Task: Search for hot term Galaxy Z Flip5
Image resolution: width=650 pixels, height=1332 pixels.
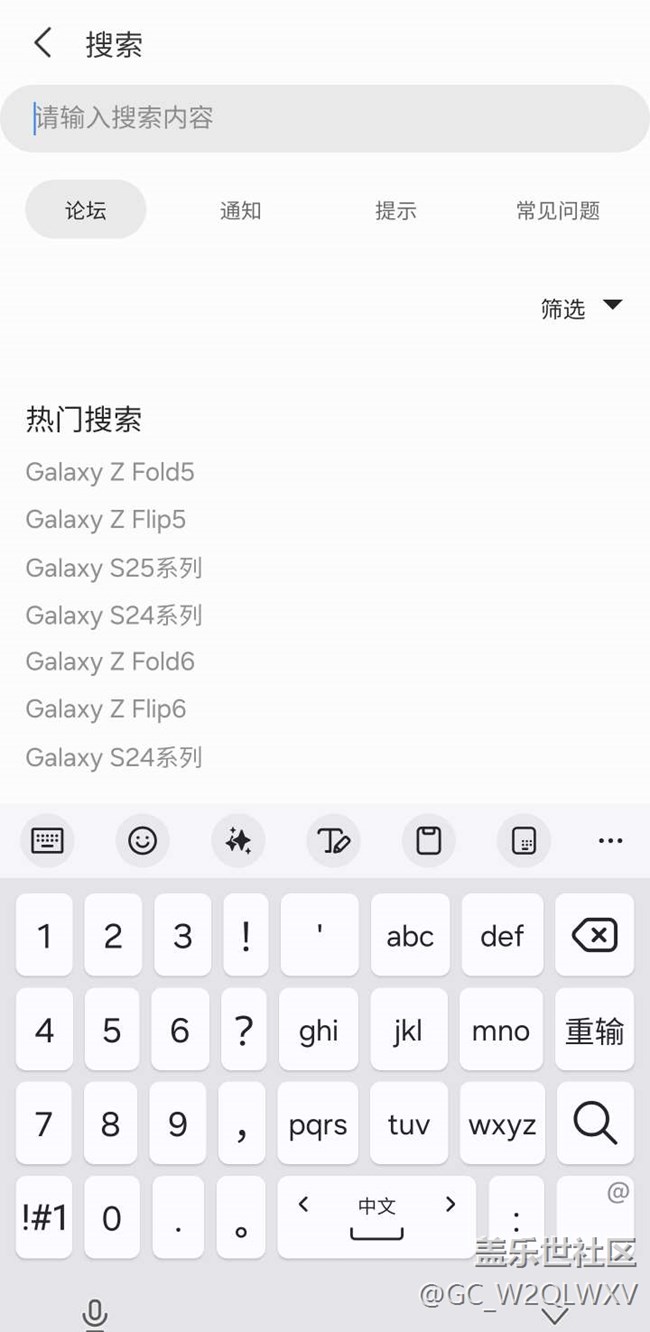Action: pos(106,520)
